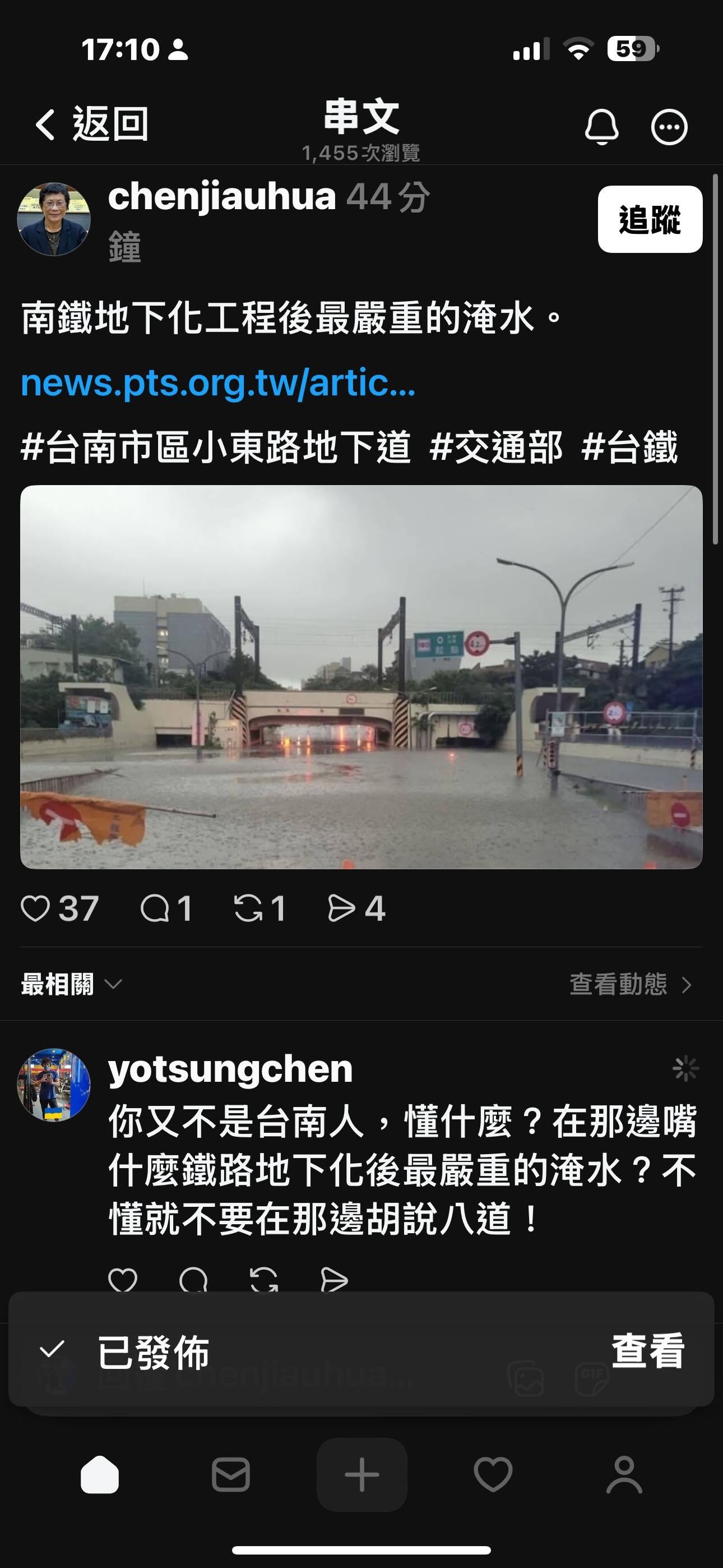723x1568 pixels.
Task: Reply to chenjiauhua's post
Action: 155,908
